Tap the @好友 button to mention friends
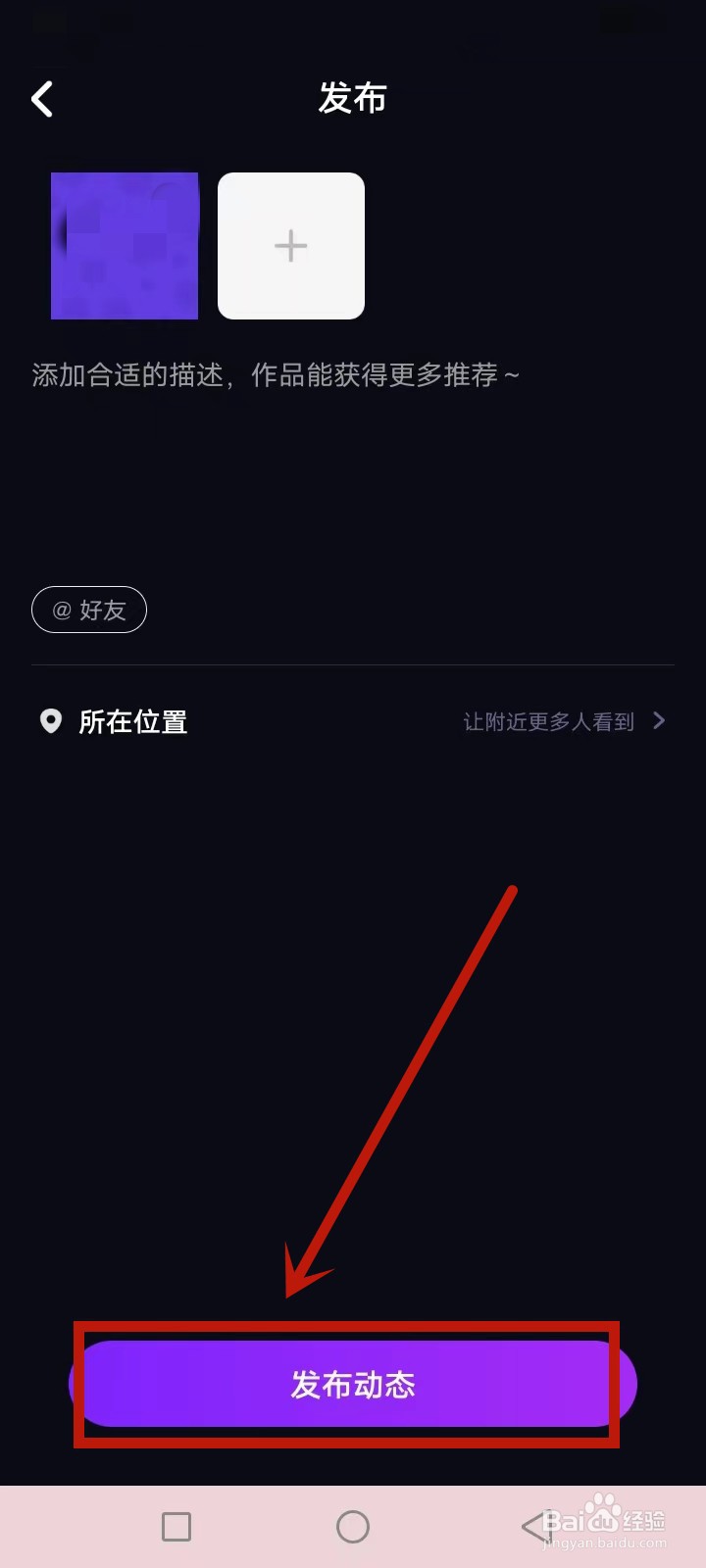706x1568 pixels. (x=89, y=610)
